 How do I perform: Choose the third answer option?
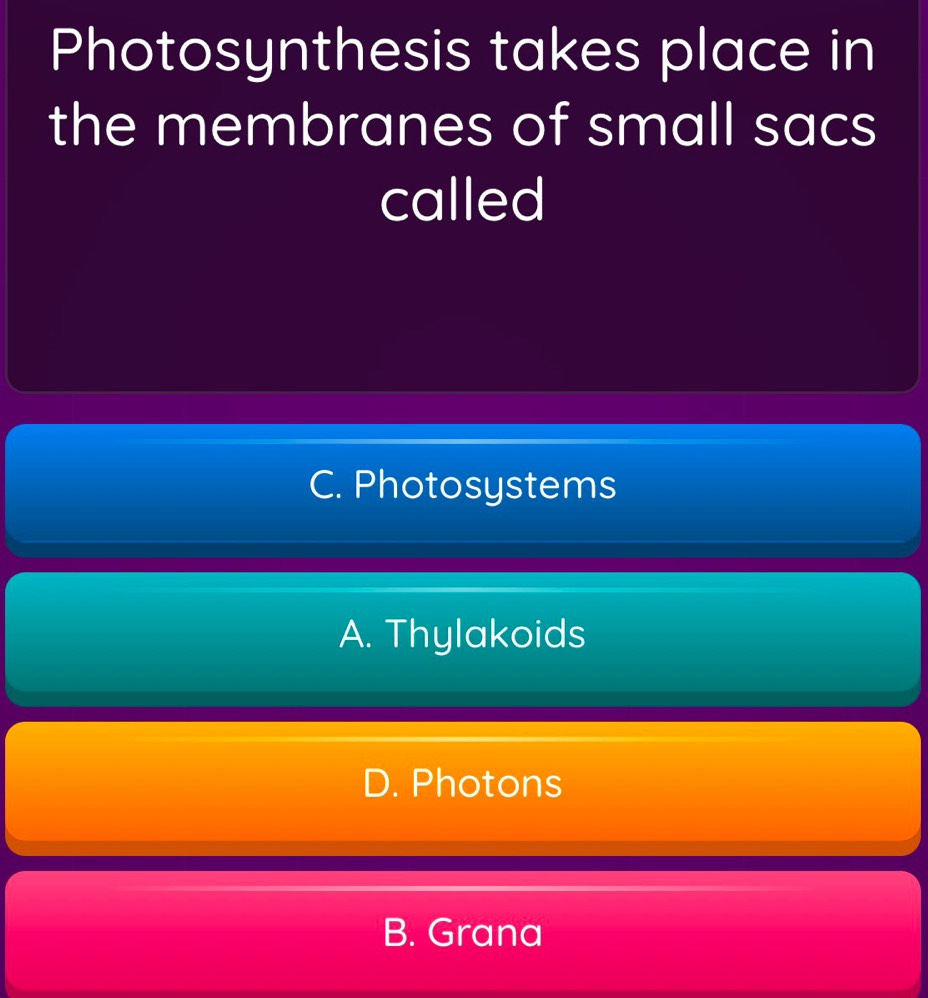click(x=463, y=784)
